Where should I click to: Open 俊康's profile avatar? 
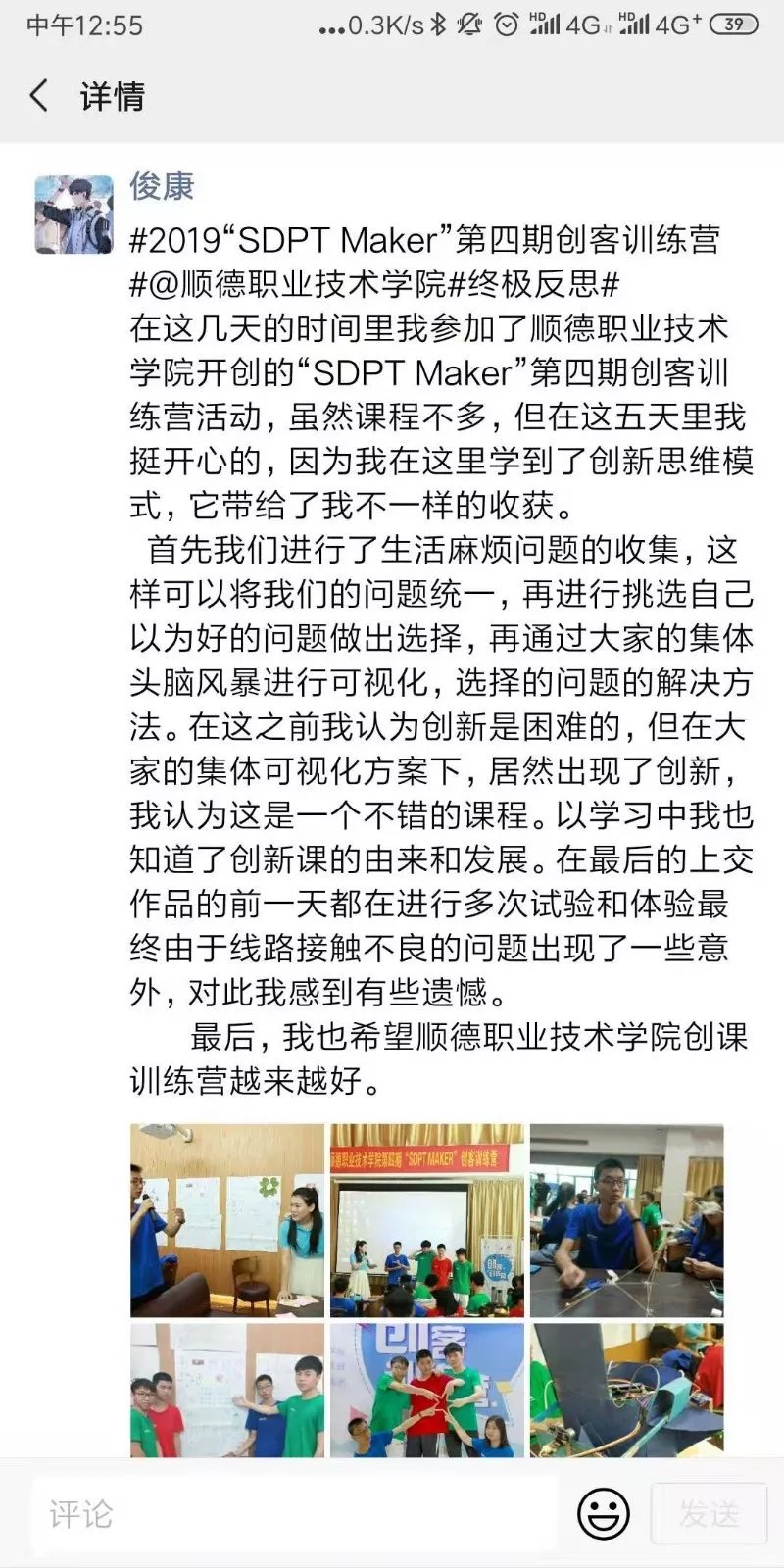point(73,216)
